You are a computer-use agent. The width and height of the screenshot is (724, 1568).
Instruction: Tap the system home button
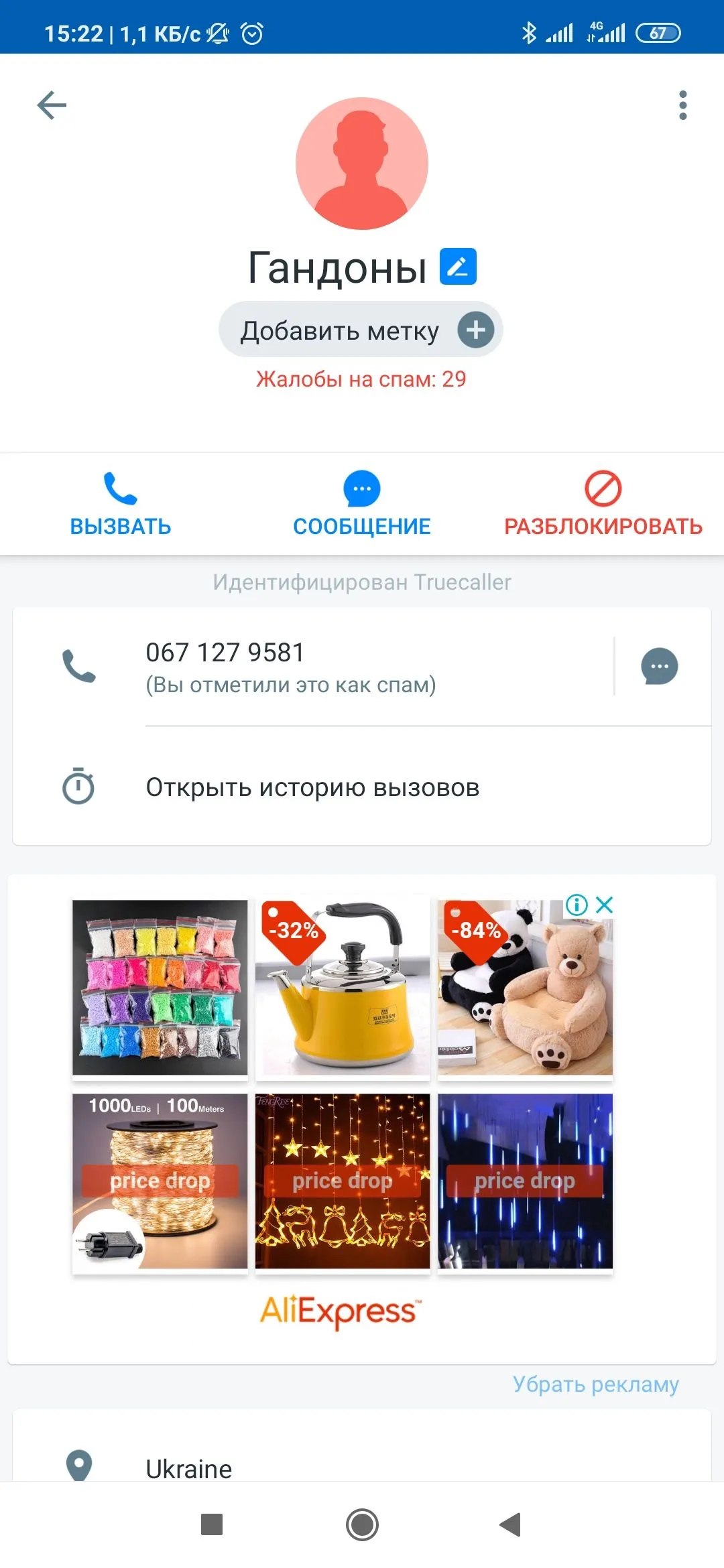click(362, 1525)
